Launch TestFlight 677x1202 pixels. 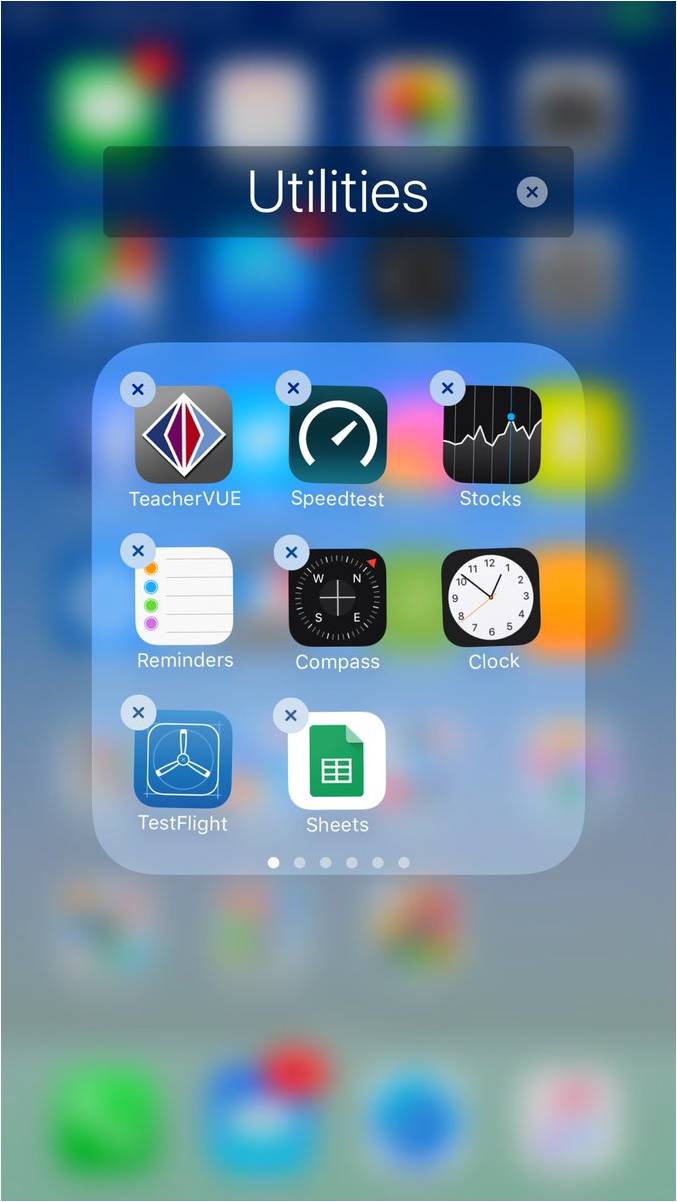(x=183, y=759)
